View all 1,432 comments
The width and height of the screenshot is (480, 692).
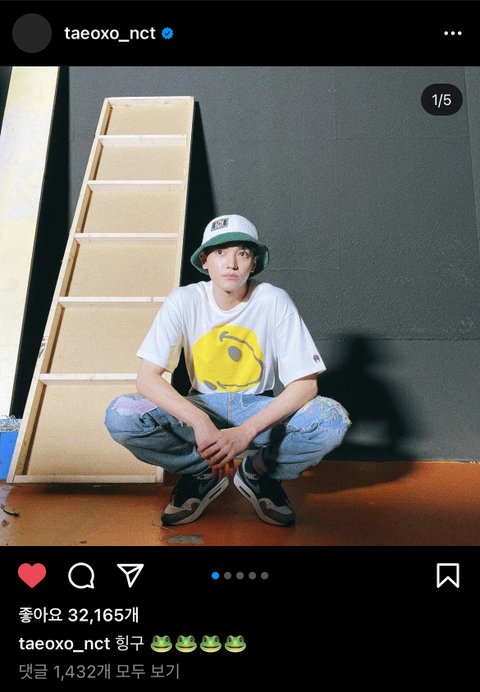(x=99, y=671)
